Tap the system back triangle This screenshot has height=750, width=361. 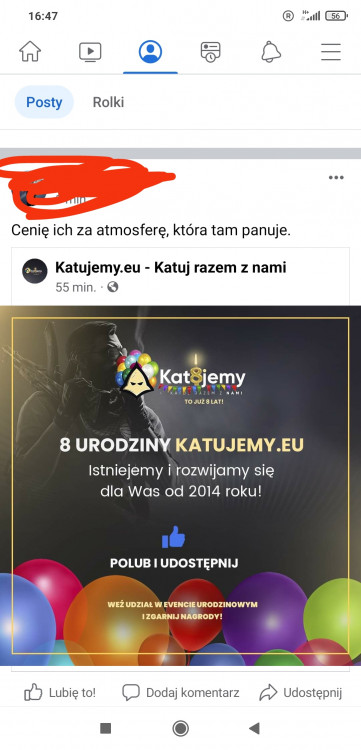tap(254, 728)
